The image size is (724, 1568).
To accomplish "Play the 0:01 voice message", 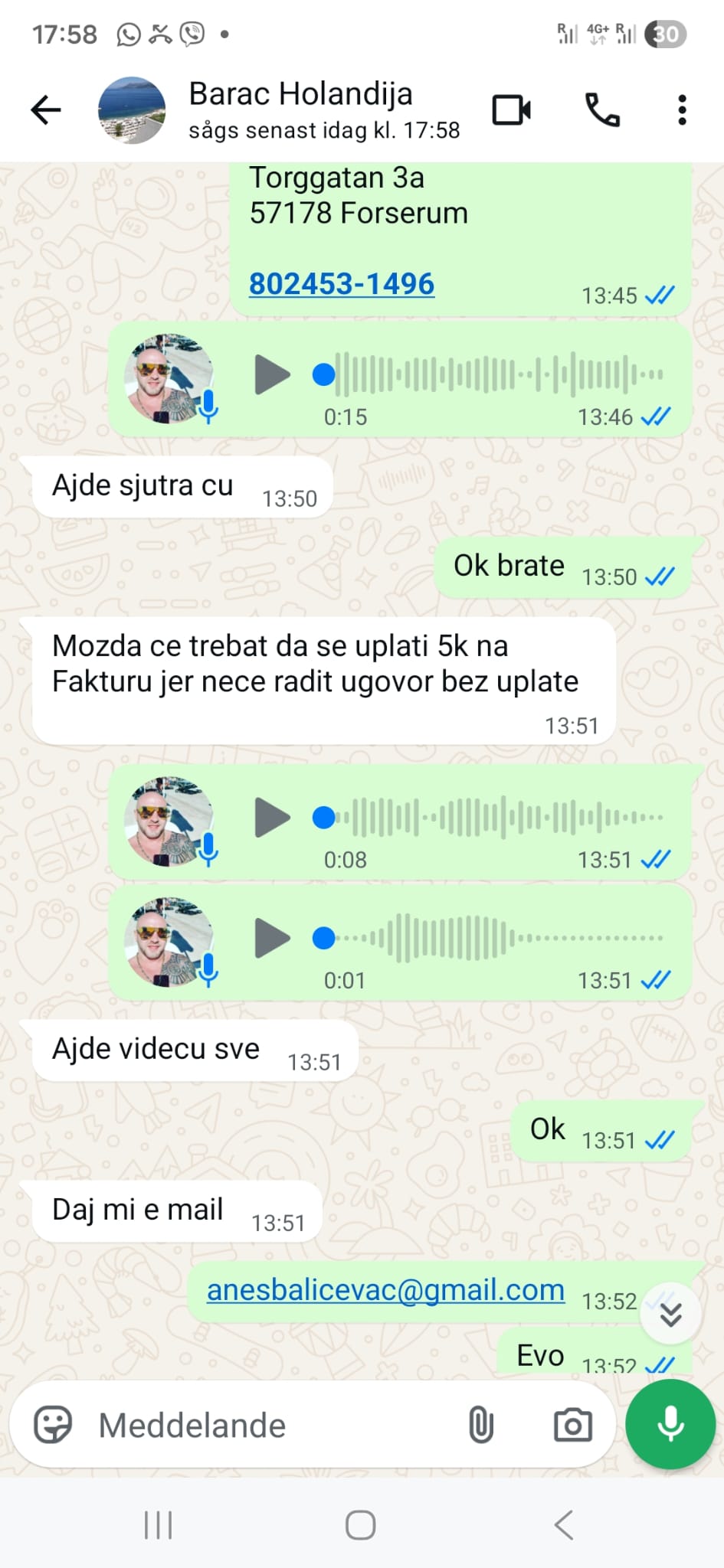I will 272,938.
